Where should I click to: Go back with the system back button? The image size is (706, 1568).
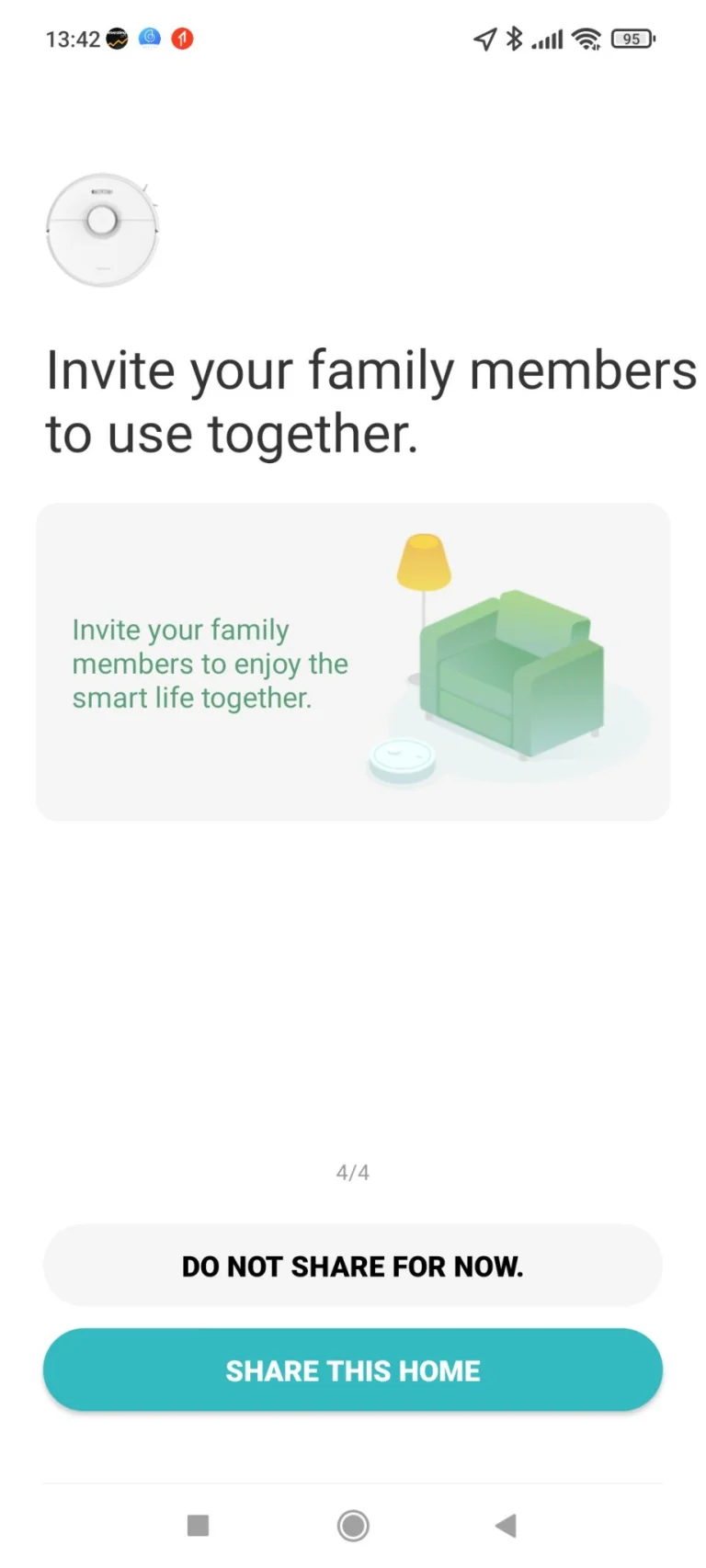point(506,1526)
